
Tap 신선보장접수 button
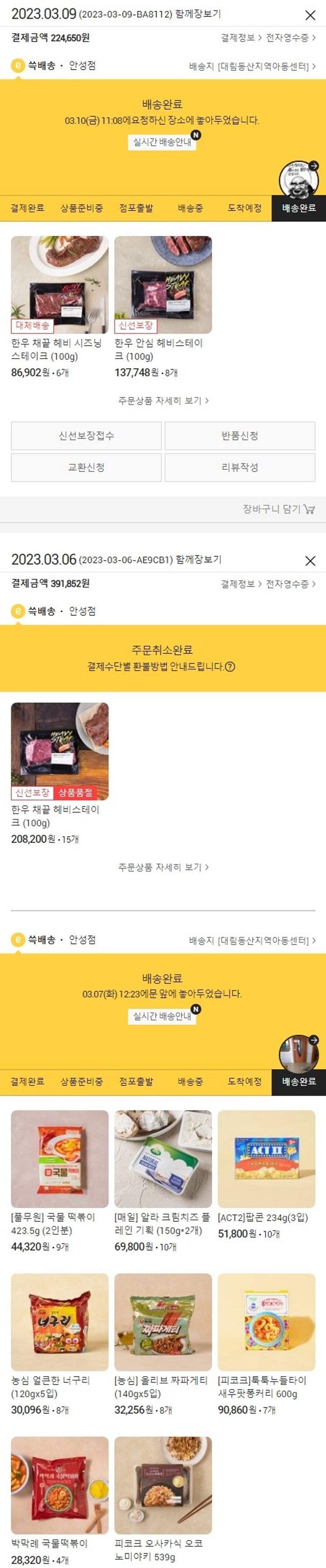pyautogui.click(x=86, y=436)
